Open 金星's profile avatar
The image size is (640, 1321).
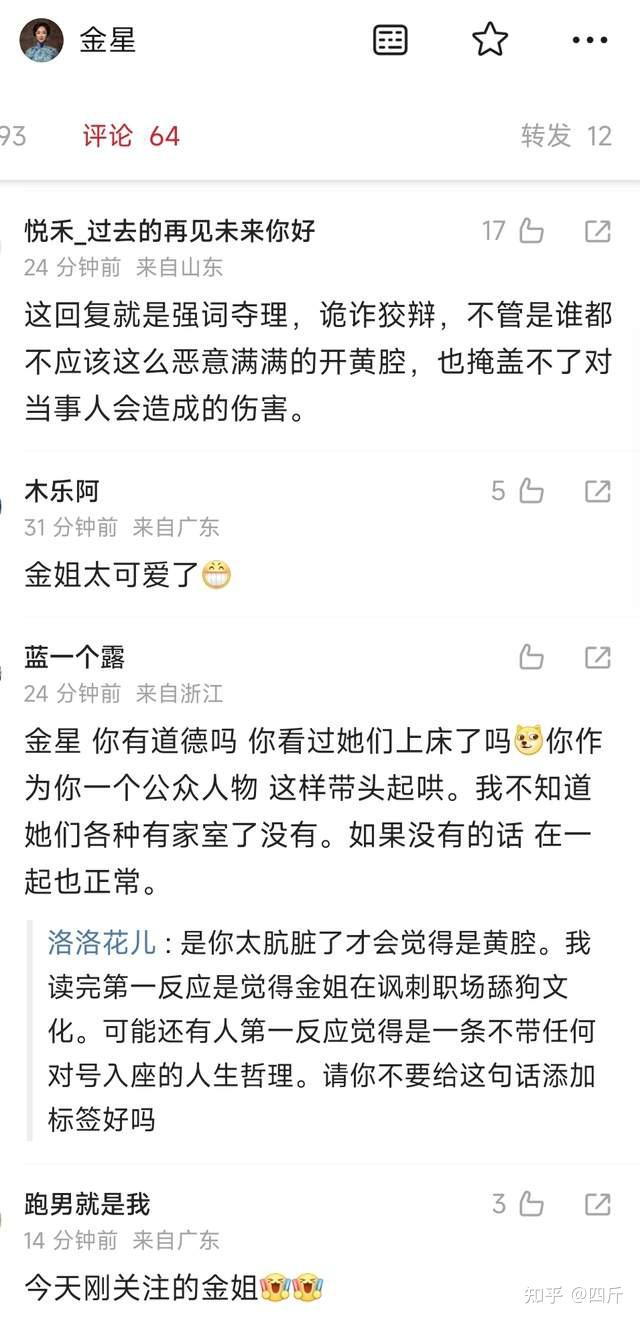pos(41,40)
